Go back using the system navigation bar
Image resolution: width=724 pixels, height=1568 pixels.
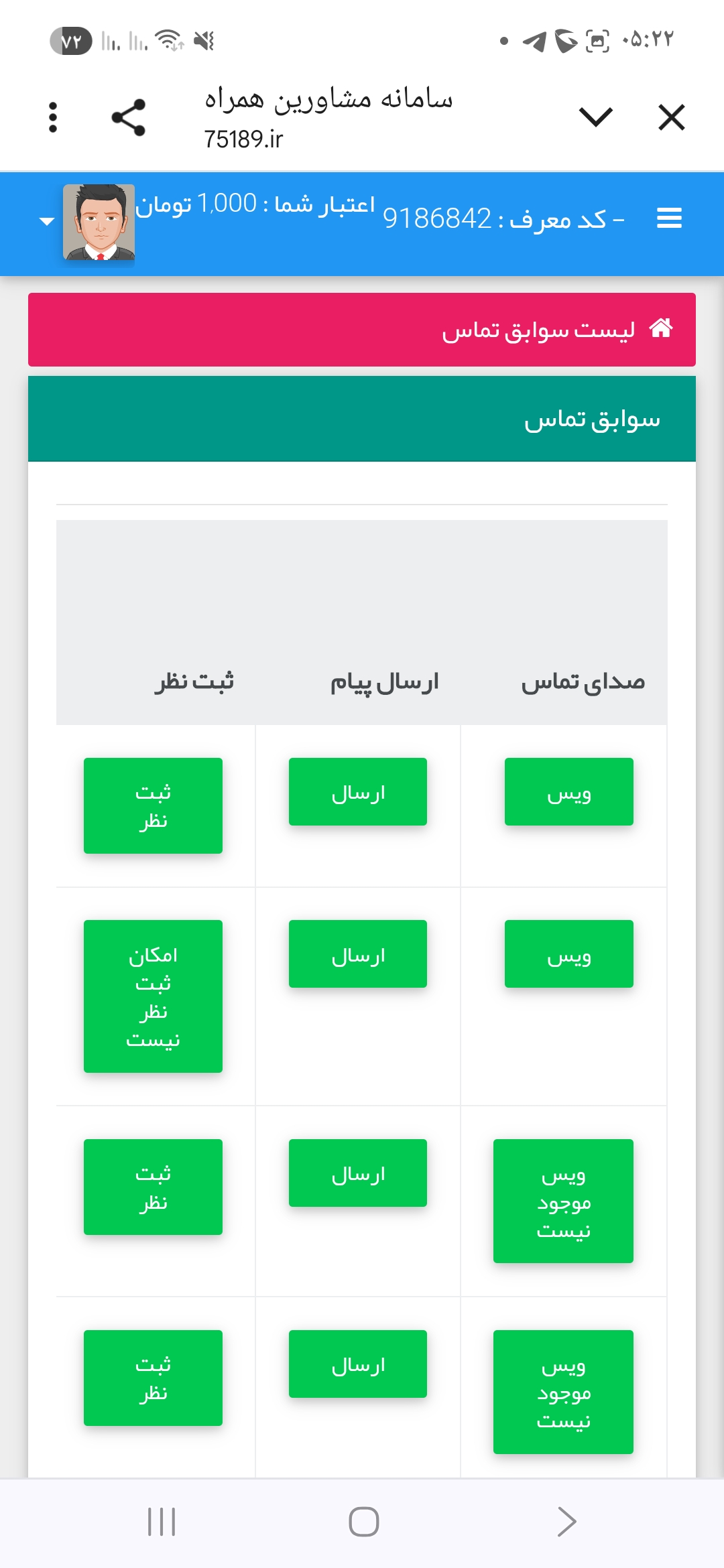click(x=566, y=1521)
